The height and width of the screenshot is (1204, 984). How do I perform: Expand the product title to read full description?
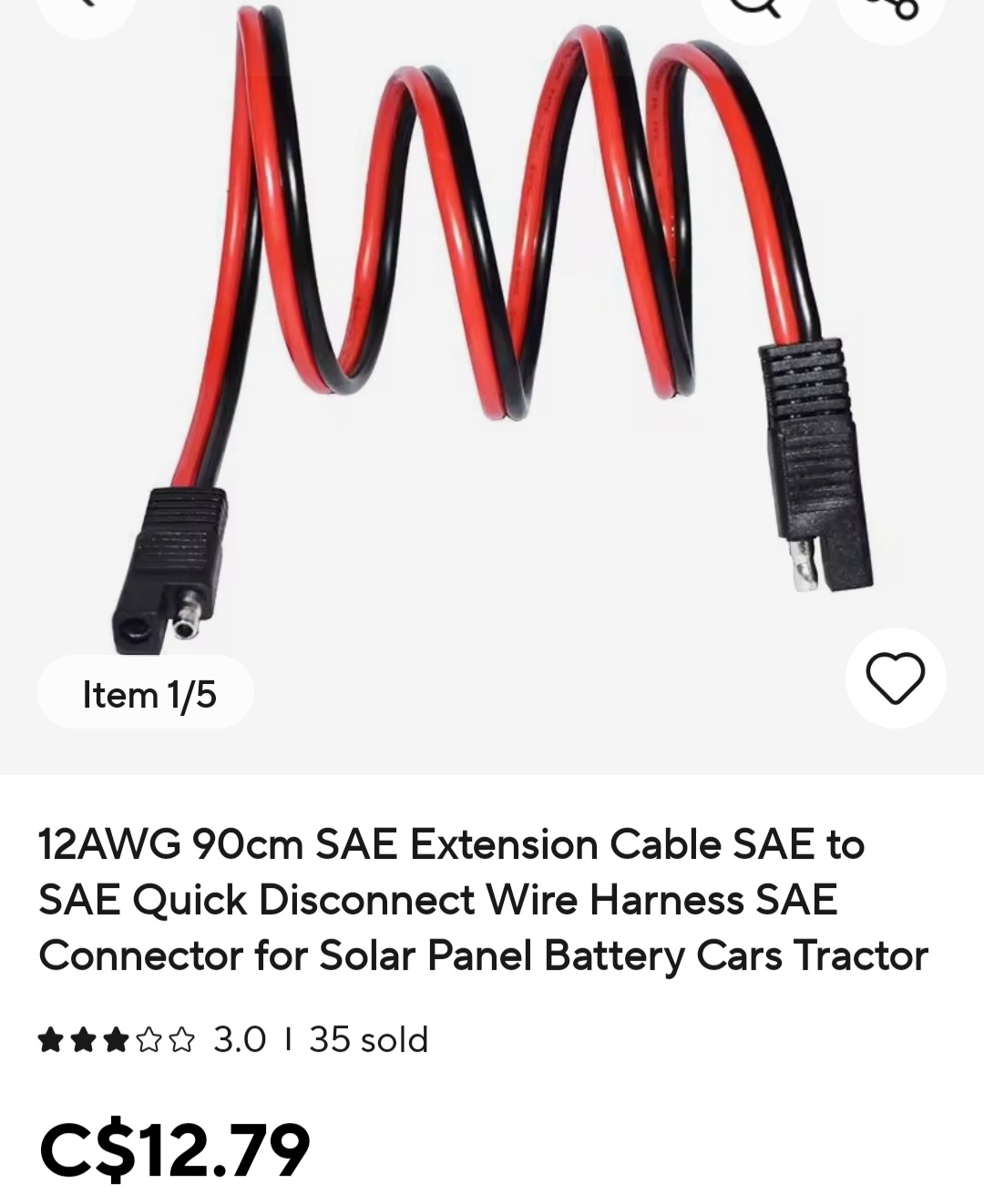click(x=483, y=899)
